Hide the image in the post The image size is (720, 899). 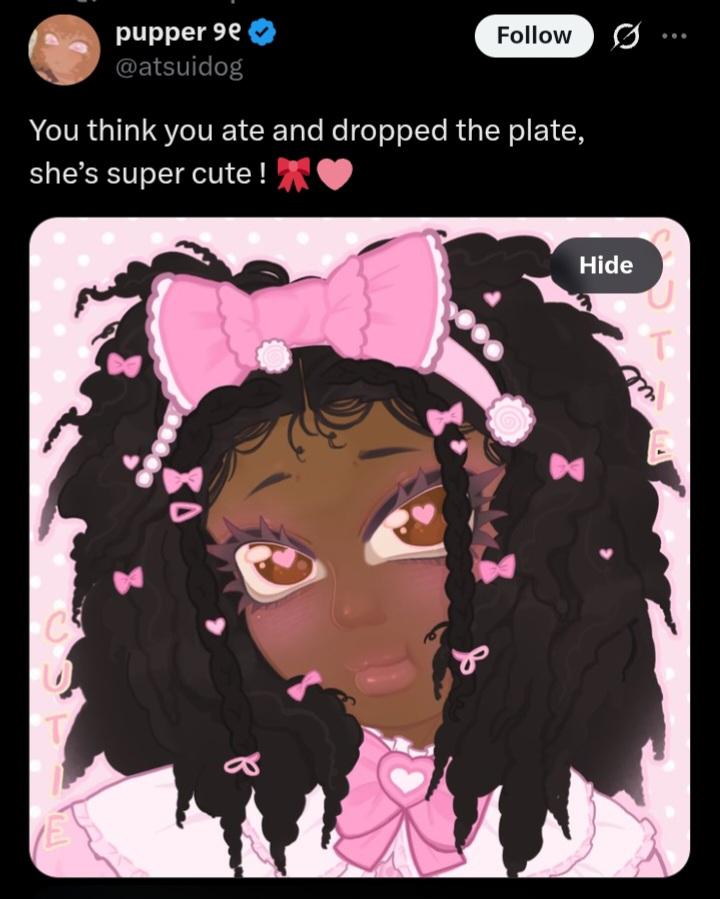pos(606,265)
